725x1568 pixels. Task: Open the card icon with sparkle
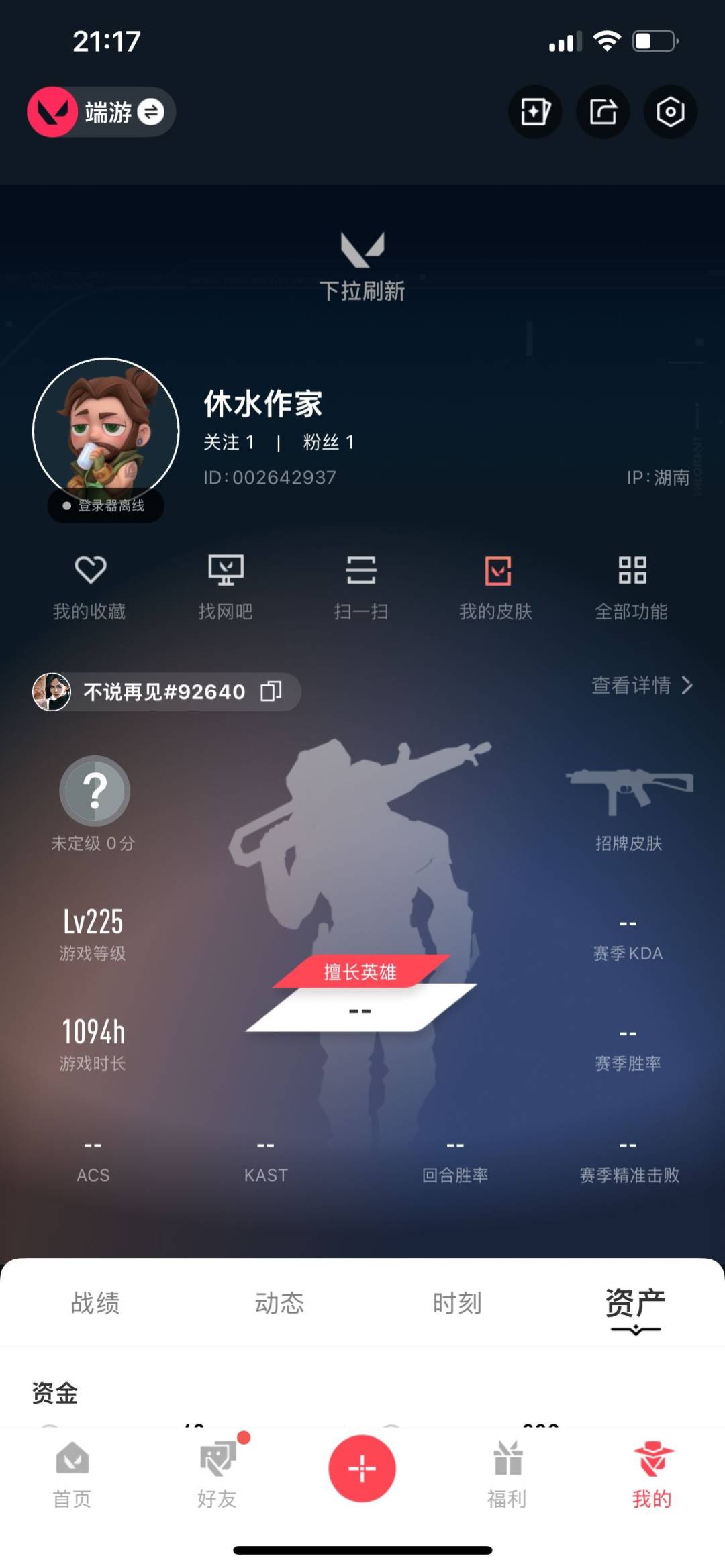tap(535, 111)
